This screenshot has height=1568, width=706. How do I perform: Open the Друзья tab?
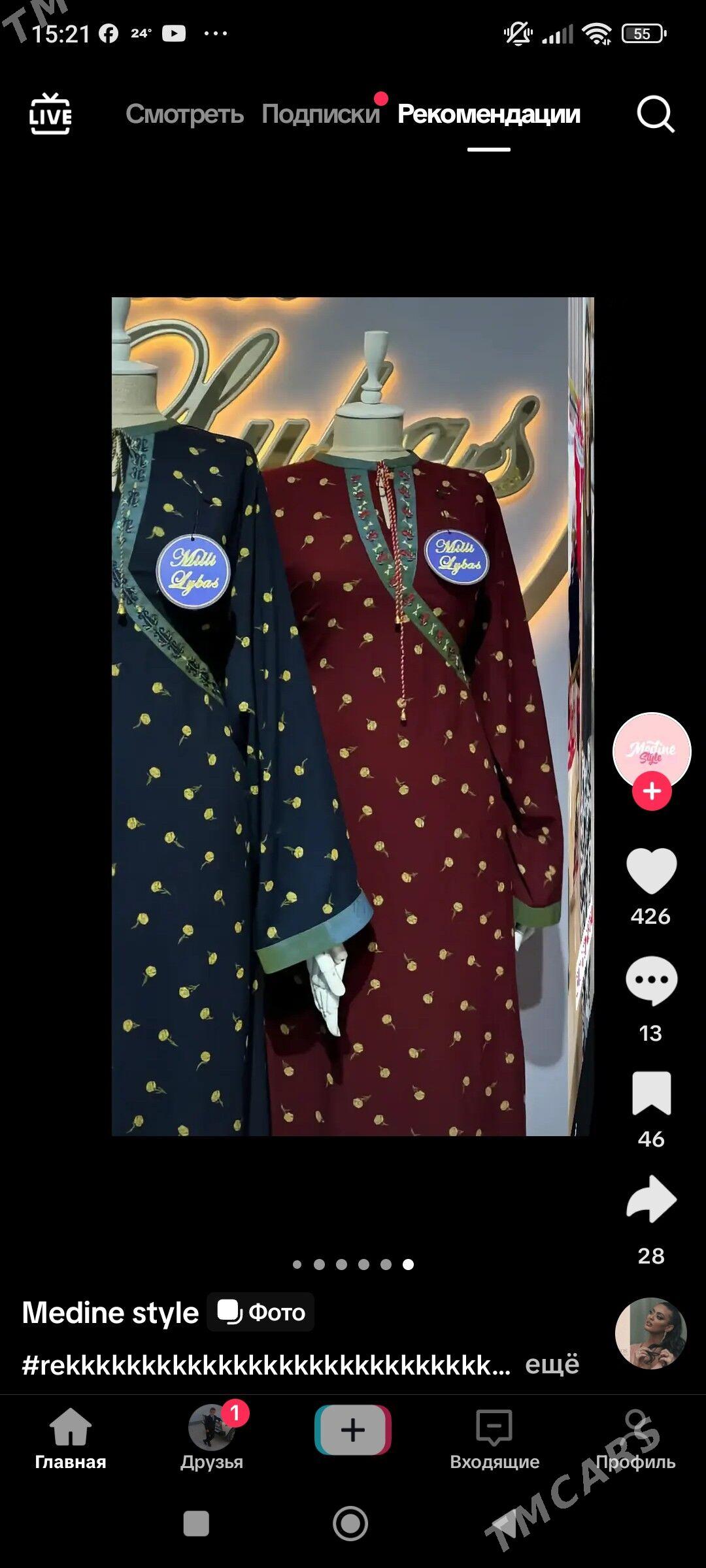click(212, 1439)
